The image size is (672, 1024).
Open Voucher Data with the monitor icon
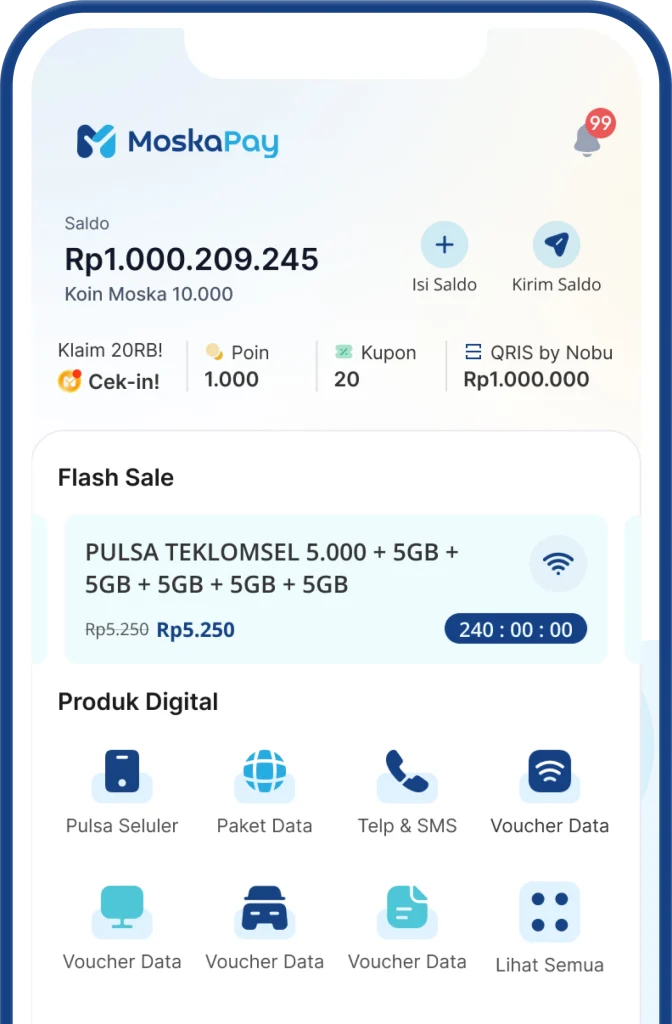tap(122, 927)
